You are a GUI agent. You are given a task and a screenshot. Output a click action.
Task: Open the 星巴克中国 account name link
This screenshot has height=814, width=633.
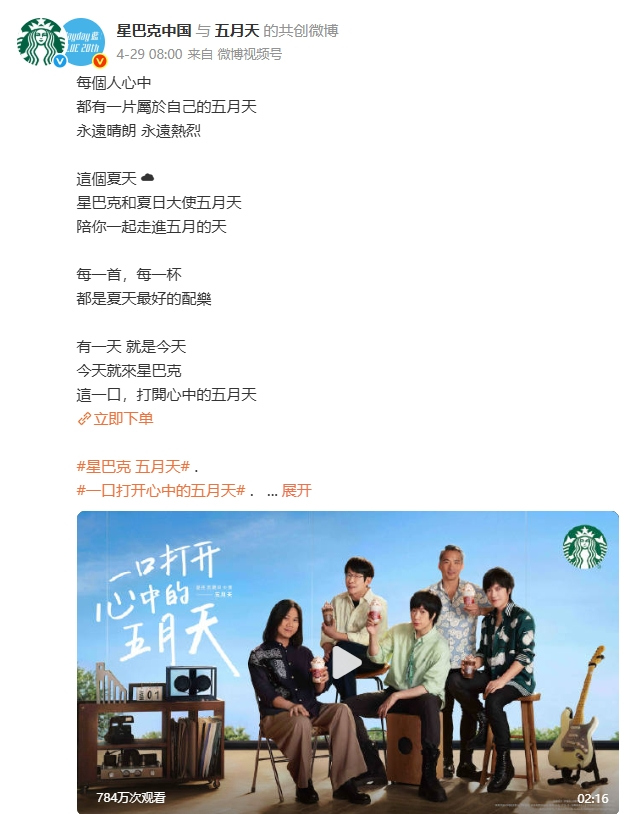[x=153, y=31]
